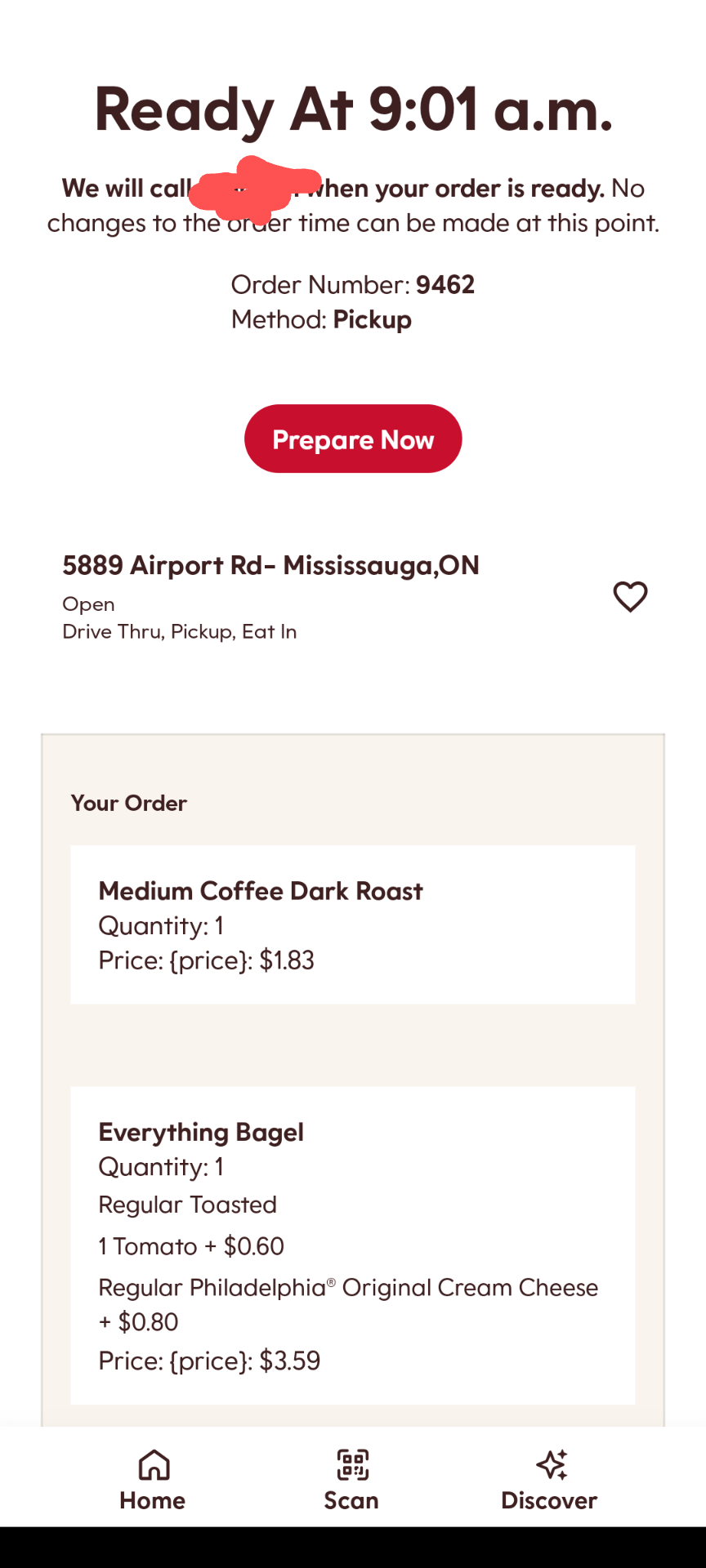This screenshot has width=706, height=1568.
Task: Favorite the 5889 Airport Rd location
Action: [630, 597]
